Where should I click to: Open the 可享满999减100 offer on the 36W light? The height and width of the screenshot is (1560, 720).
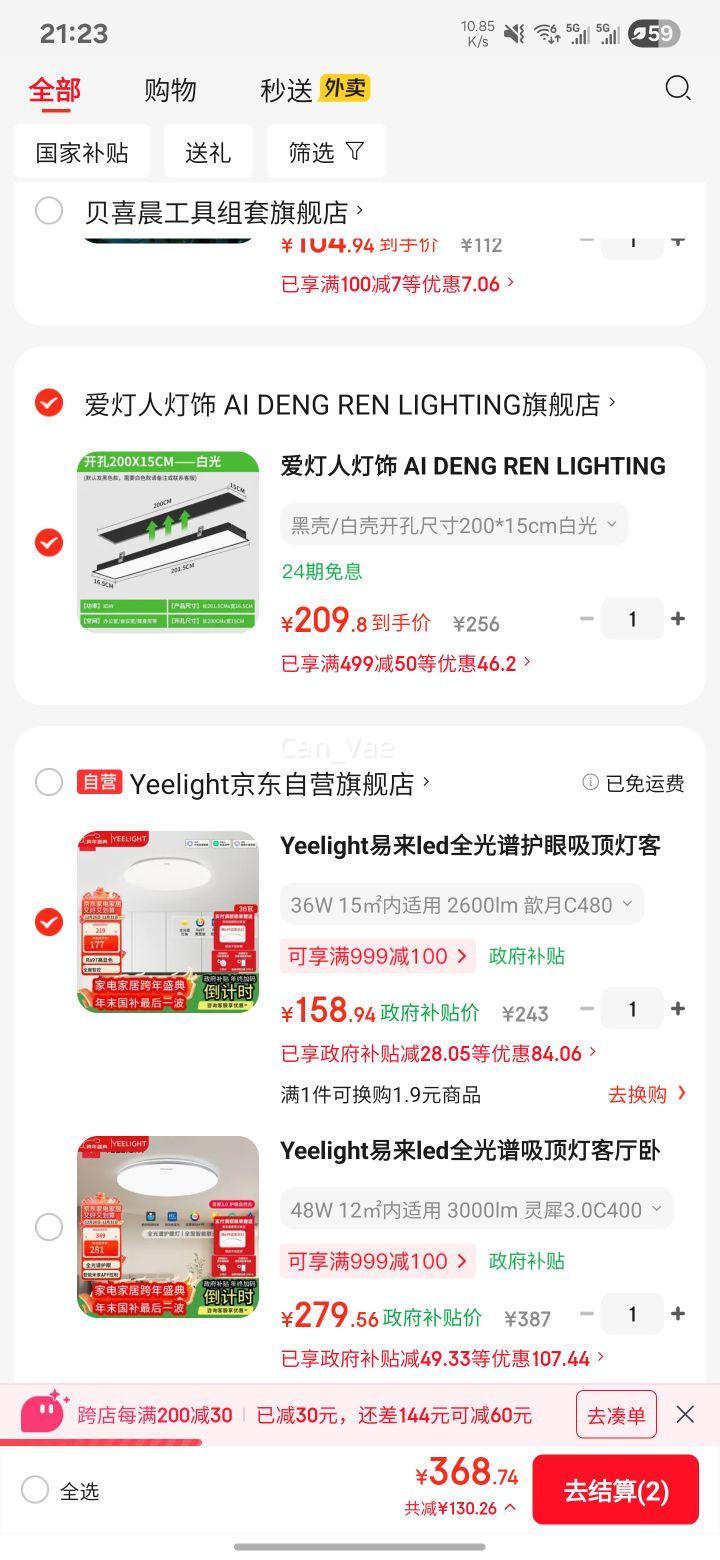[378, 956]
